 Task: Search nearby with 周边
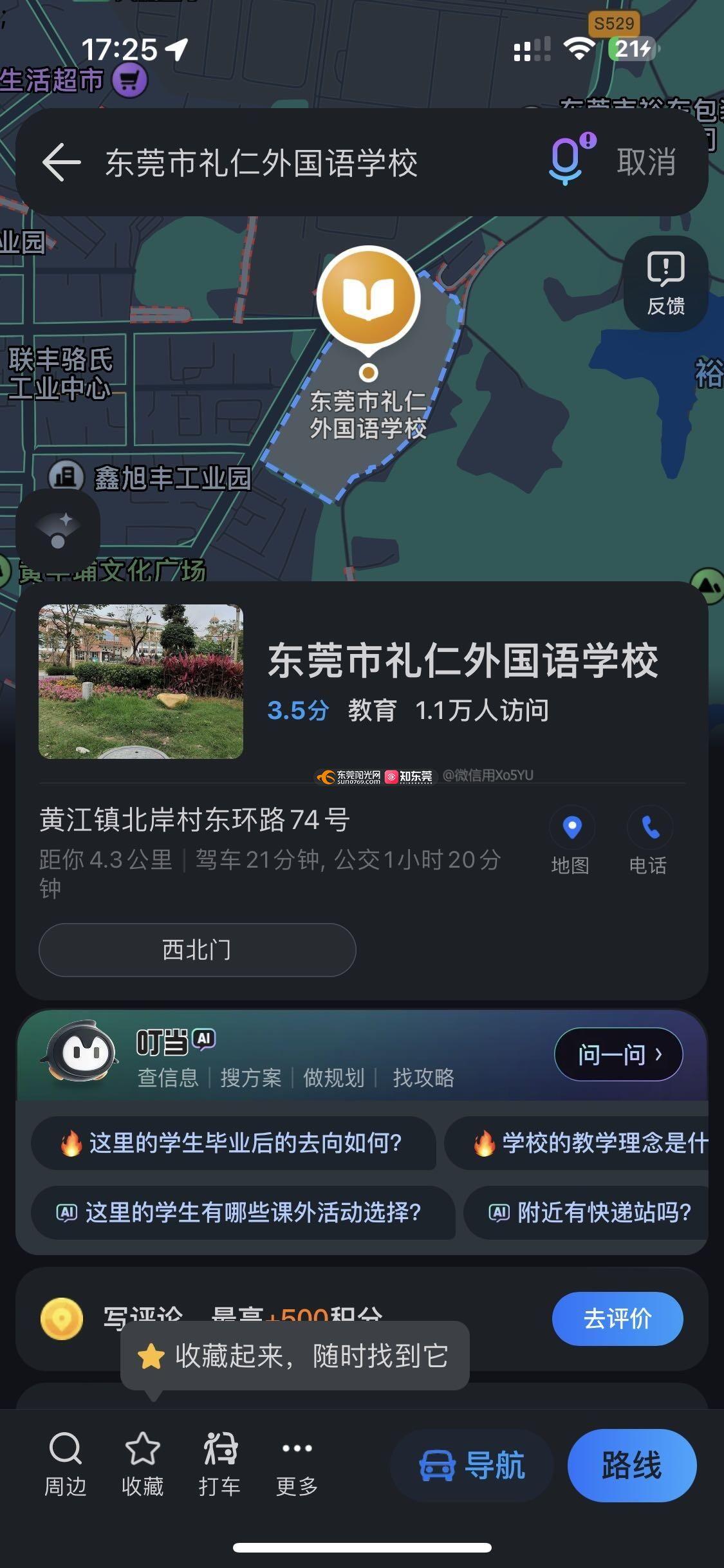[65, 1464]
